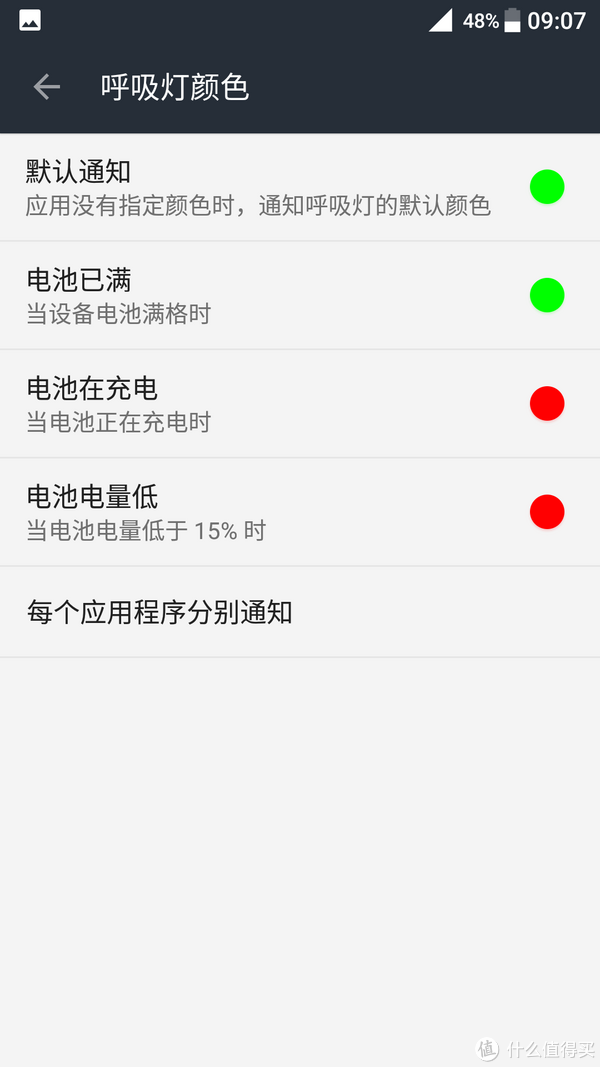600x1067 pixels.
Task: Go back from 呼吸灯颜色 screen
Action: click(47, 87)
